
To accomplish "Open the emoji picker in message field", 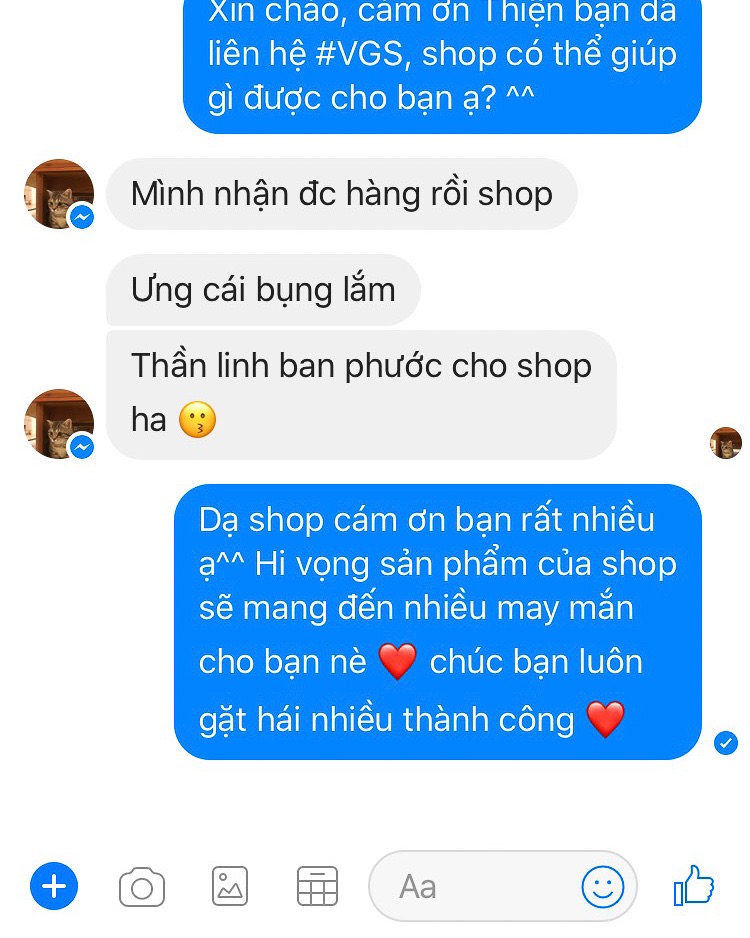I will click(x=603, y=886).
